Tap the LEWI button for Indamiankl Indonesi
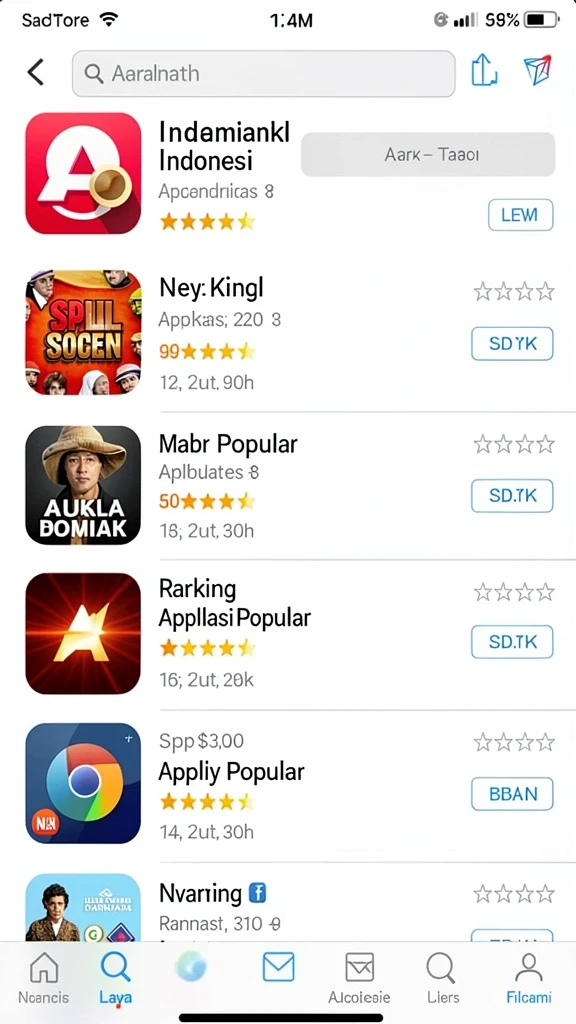576x1024 pixels. 520,215
